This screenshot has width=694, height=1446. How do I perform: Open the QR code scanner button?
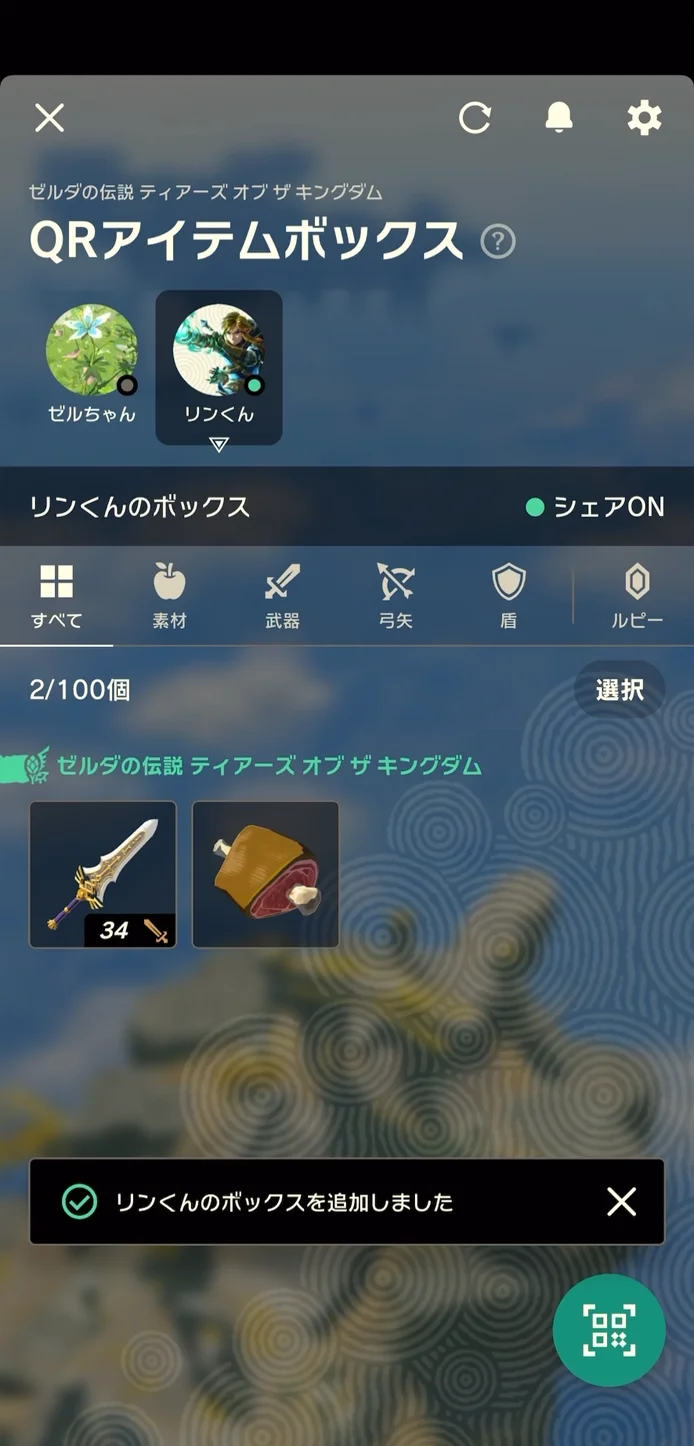pyautogui.click(x=609, y=1330)
